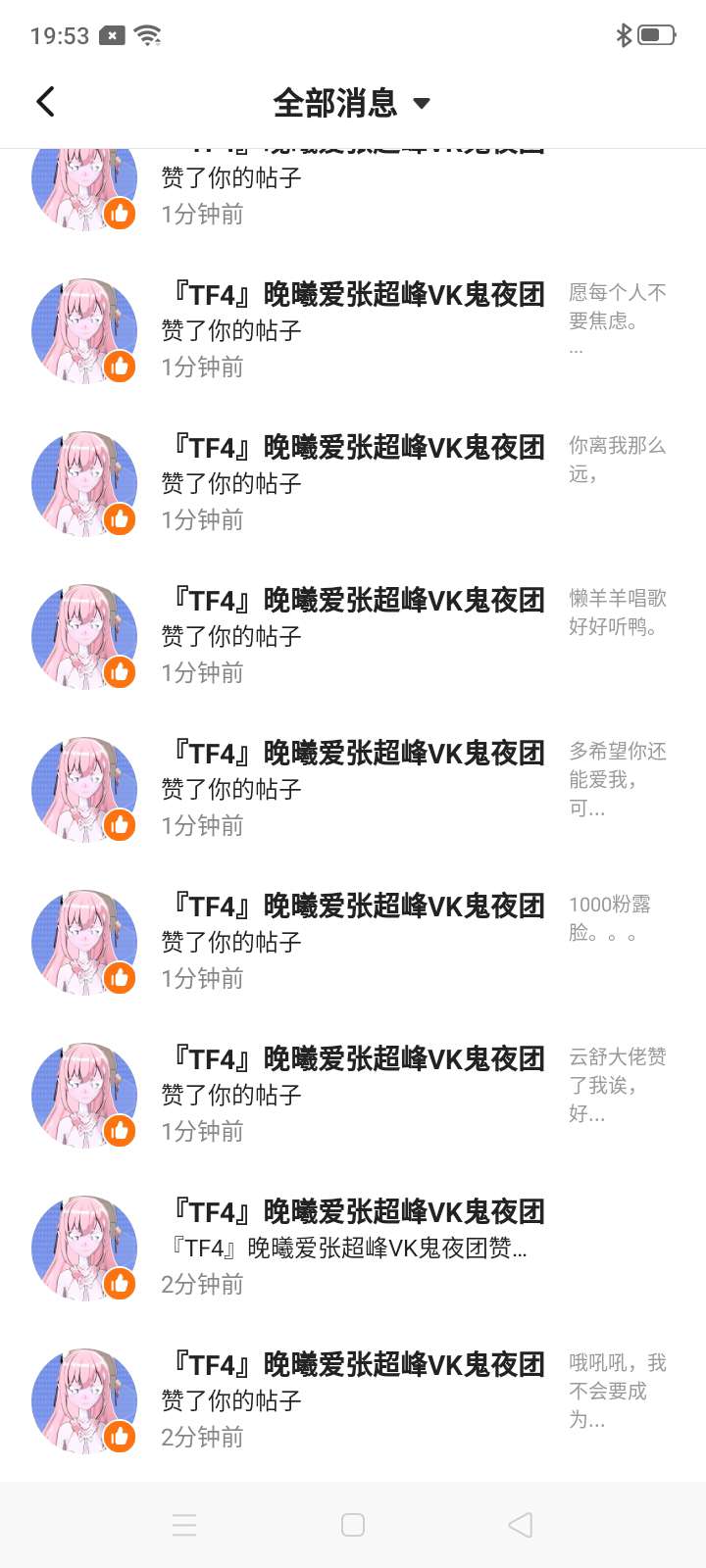
Task: Expand the 全部消息 filter dropdown
Action: pos(352,103)
